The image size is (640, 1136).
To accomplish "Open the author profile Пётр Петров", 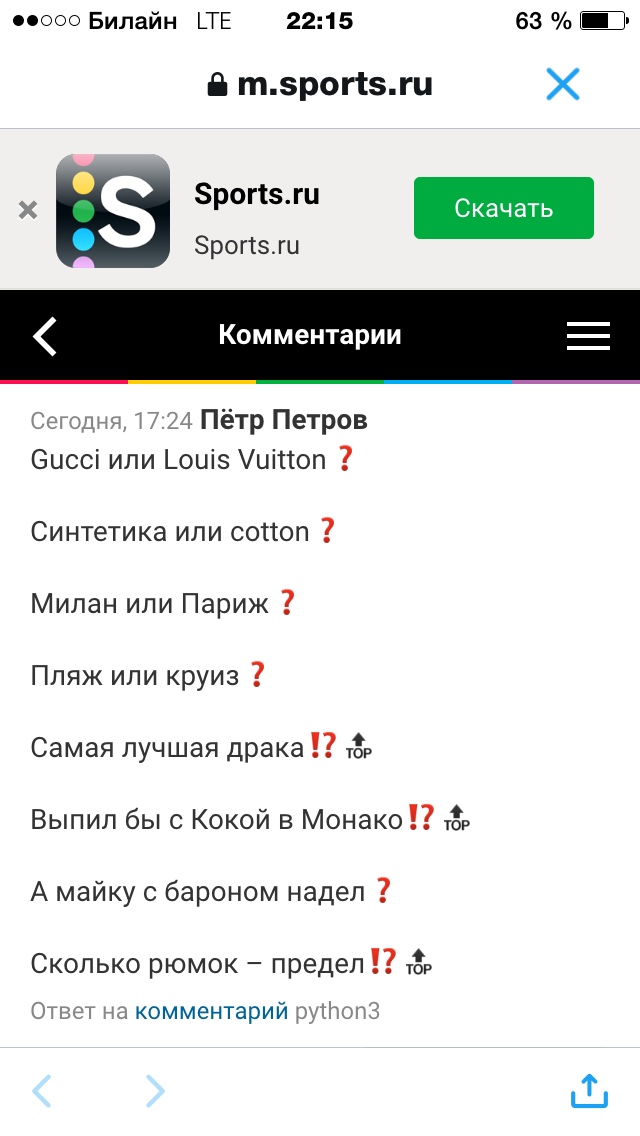I will click(x=283, y=420).
